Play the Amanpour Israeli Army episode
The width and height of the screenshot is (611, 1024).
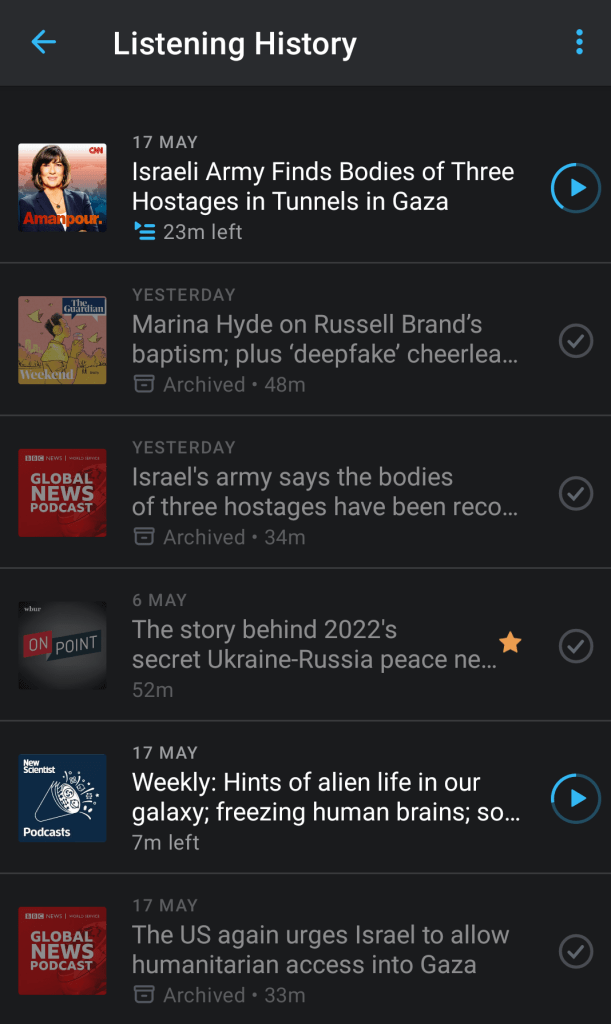[576, 188]
